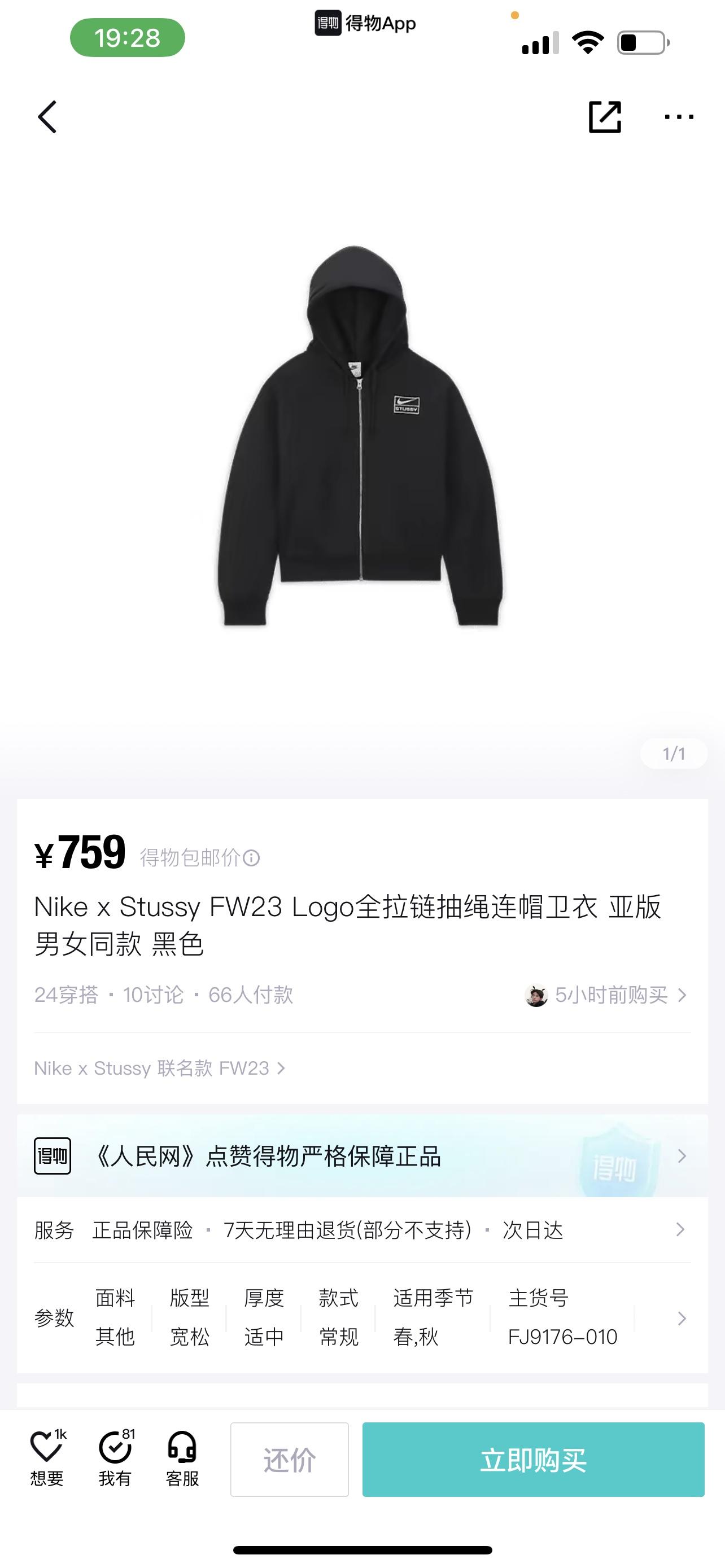Image resolution: width=725 pixels, height=1568 pixels.
Task: Open the three-dot overflow menu
Action: pos(679,117)
